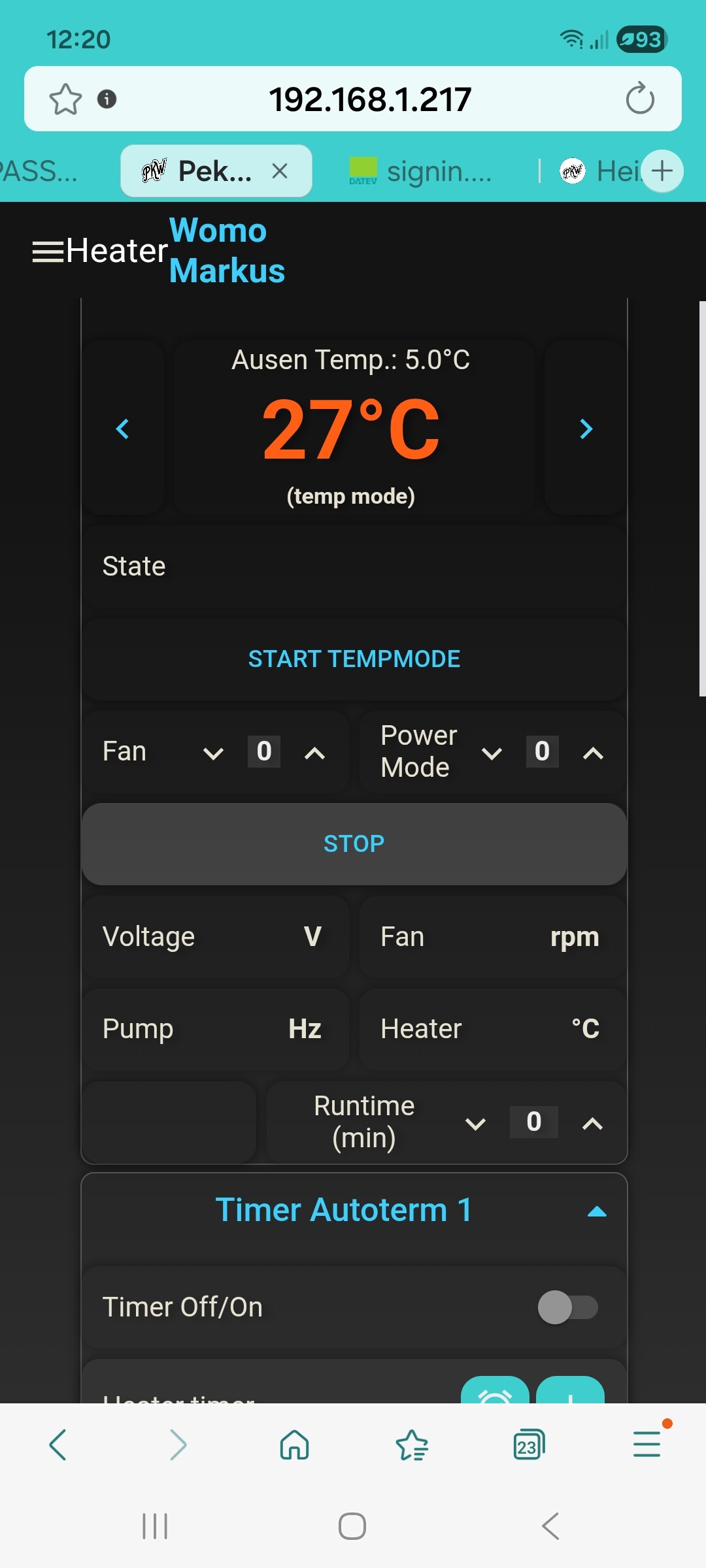
Task: Raise the Fan value
Action: (x=314, y=753)
